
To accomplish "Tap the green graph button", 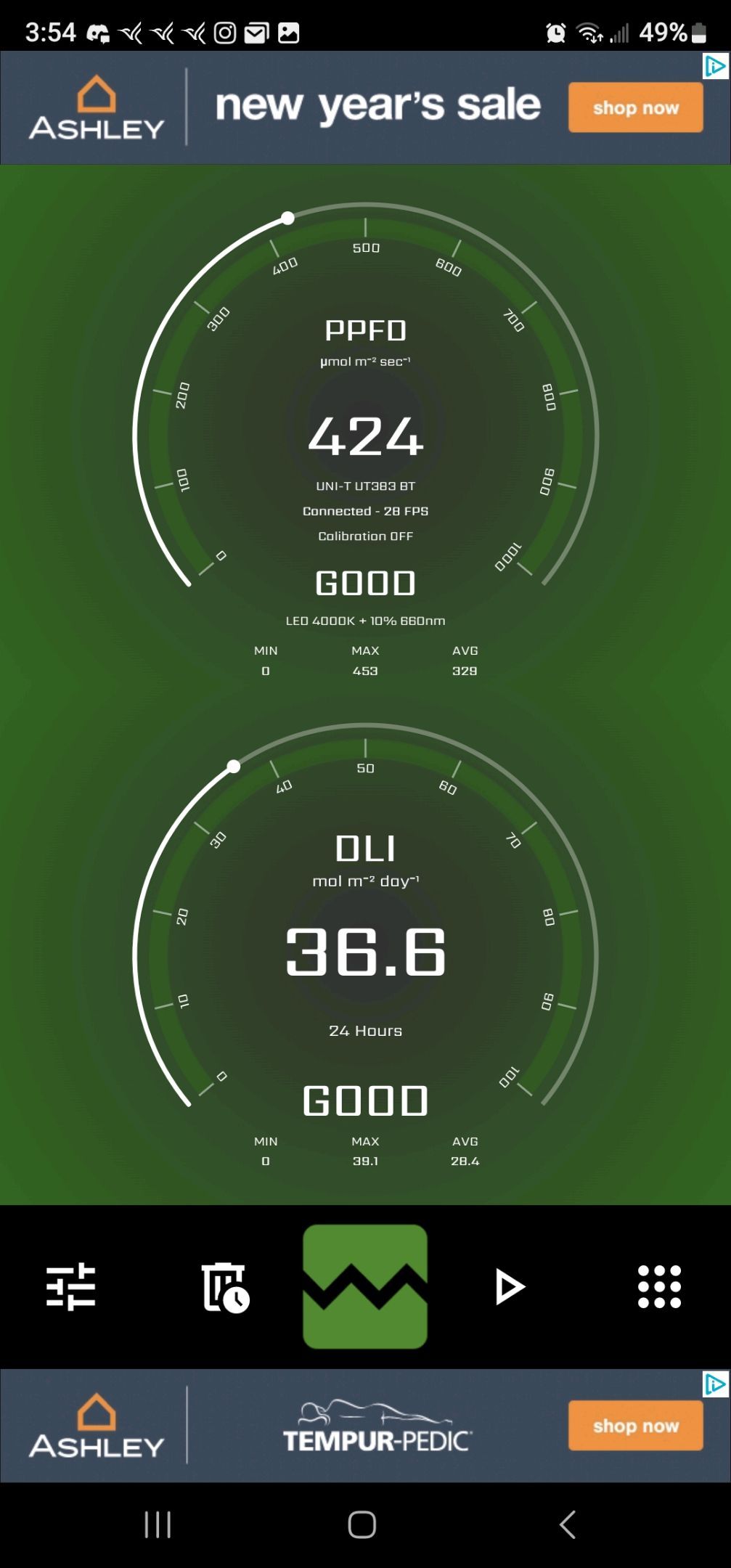I will pyautogui.click(x=365, y=1286).
